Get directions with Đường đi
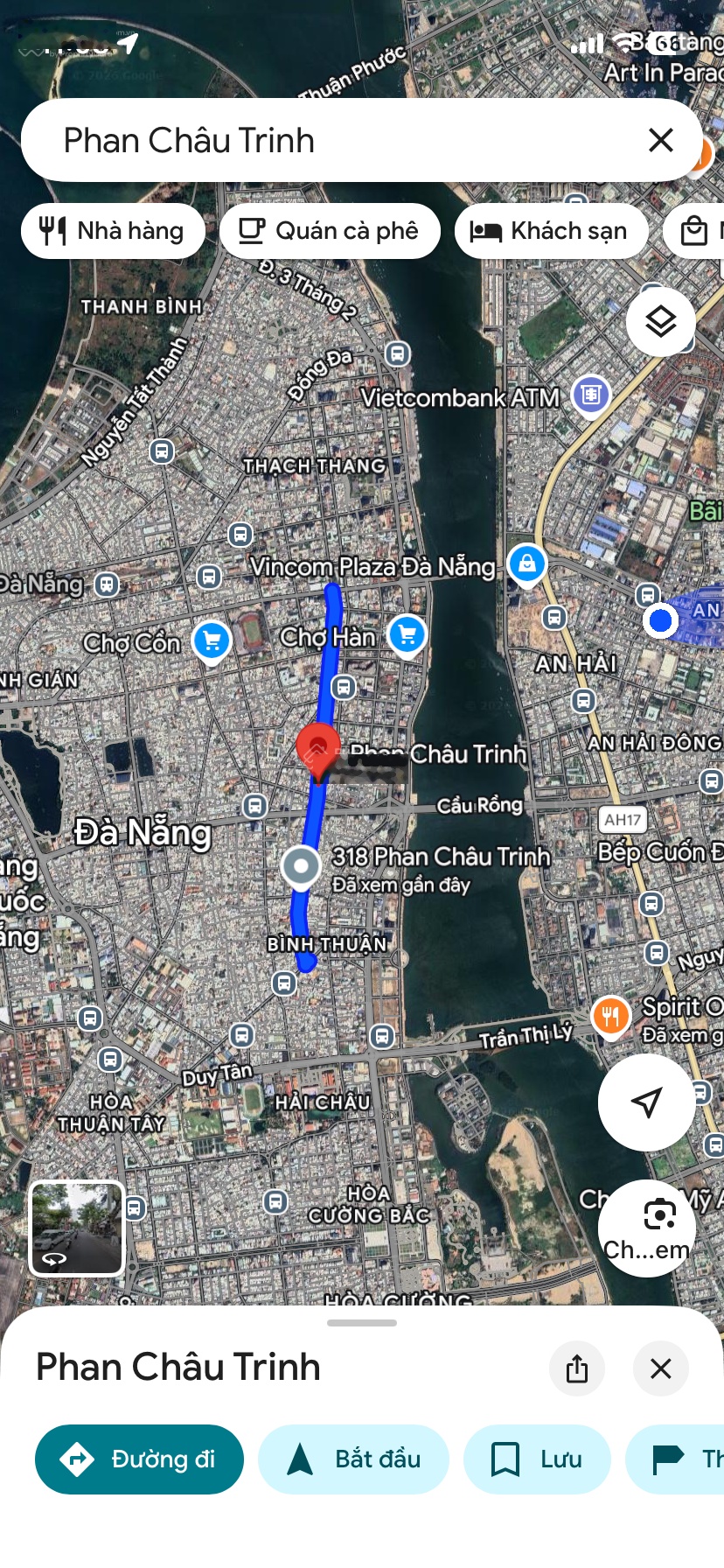Screen dimensions: 724x1568 pyautogui.click(x=139, y=1459)
